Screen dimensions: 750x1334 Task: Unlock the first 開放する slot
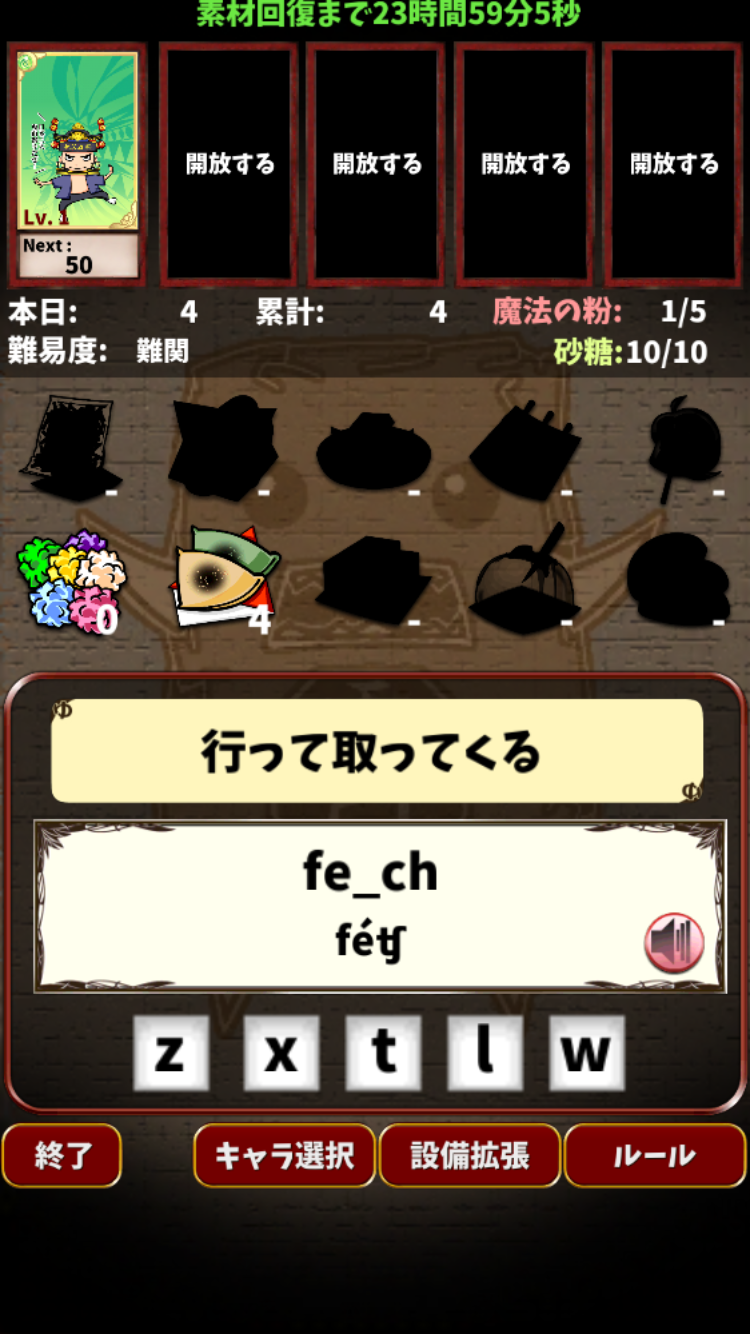[229, 165]
